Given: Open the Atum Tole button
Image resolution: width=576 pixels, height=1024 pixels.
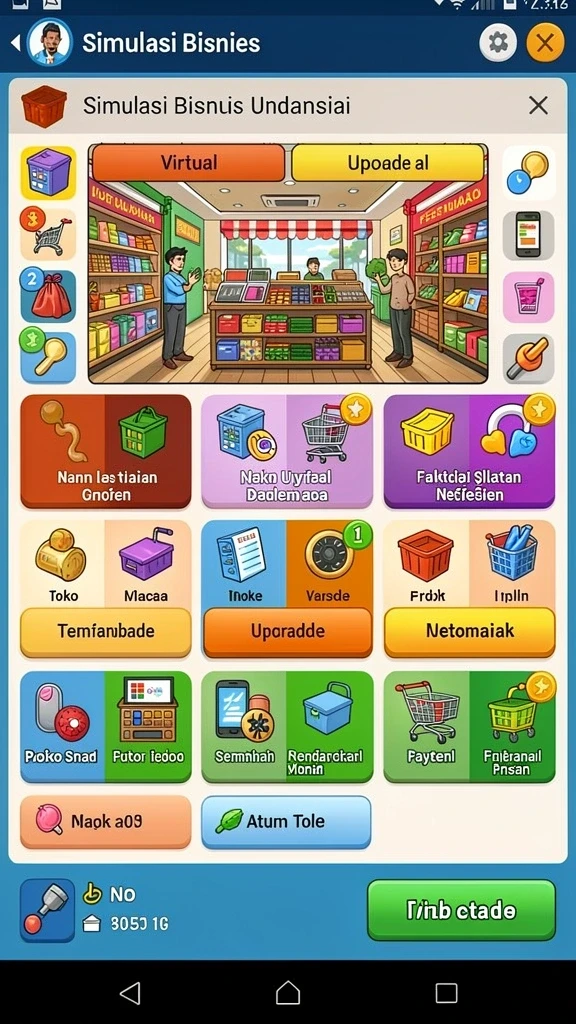Looking at the screenshot, I should [x=286, y=822].
